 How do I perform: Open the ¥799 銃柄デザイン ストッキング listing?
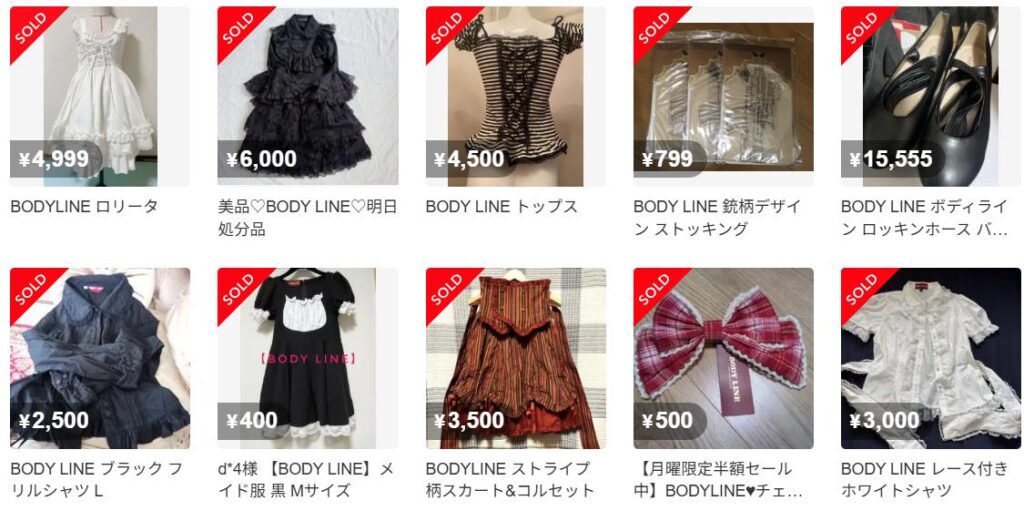point(723,96)
